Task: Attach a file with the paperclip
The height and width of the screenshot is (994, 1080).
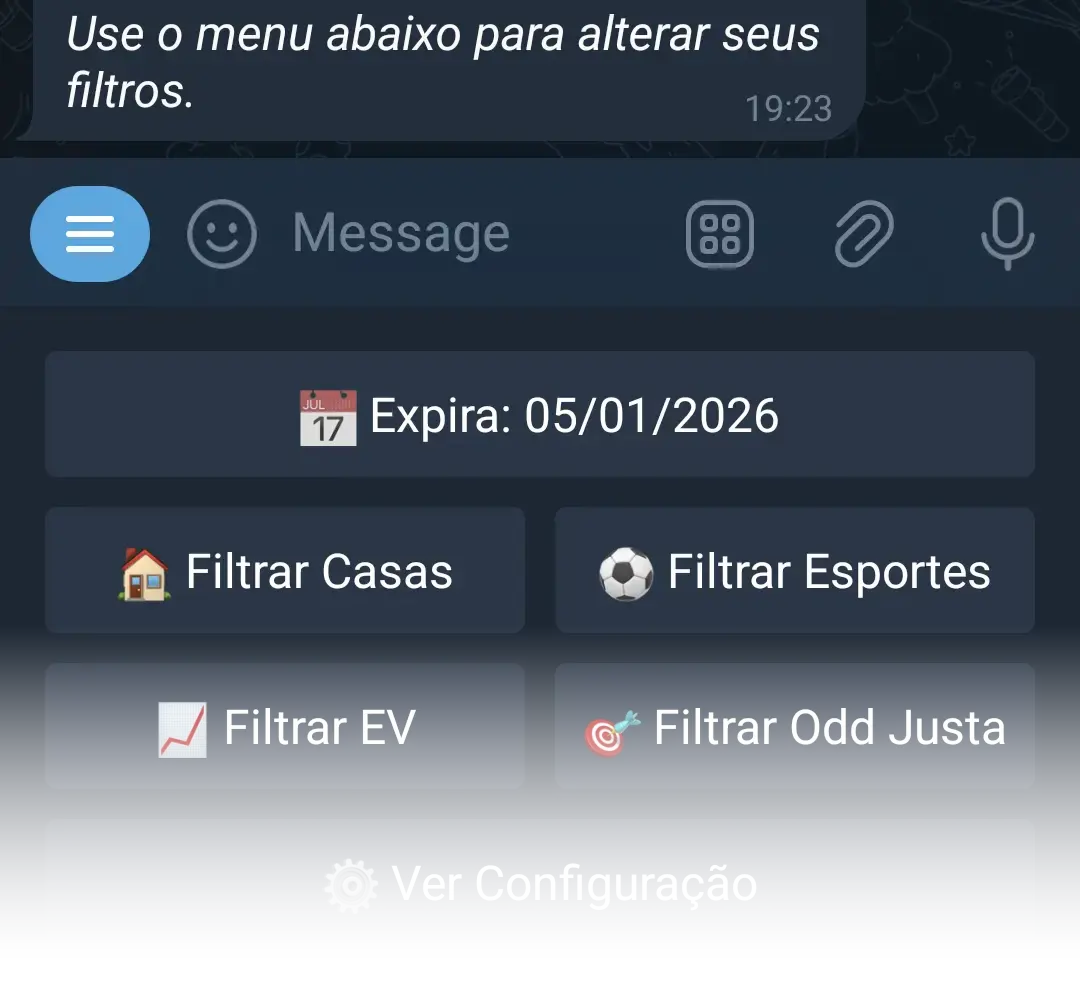Action: (x=863, y=234)
